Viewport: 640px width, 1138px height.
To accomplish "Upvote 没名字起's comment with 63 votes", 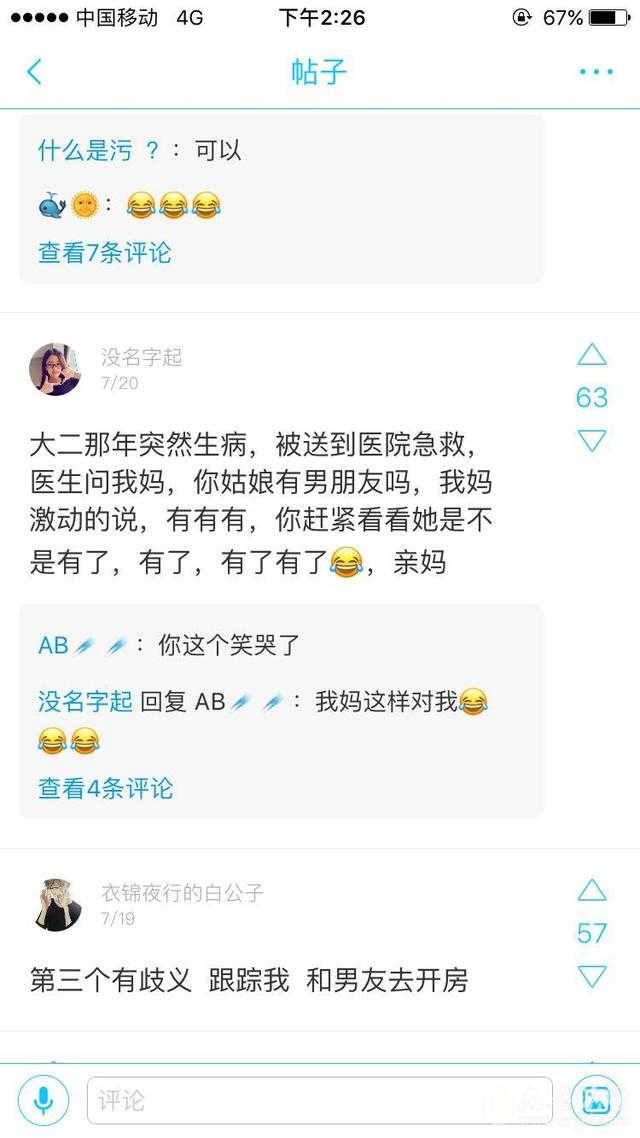I will click(x=592, y=355).
